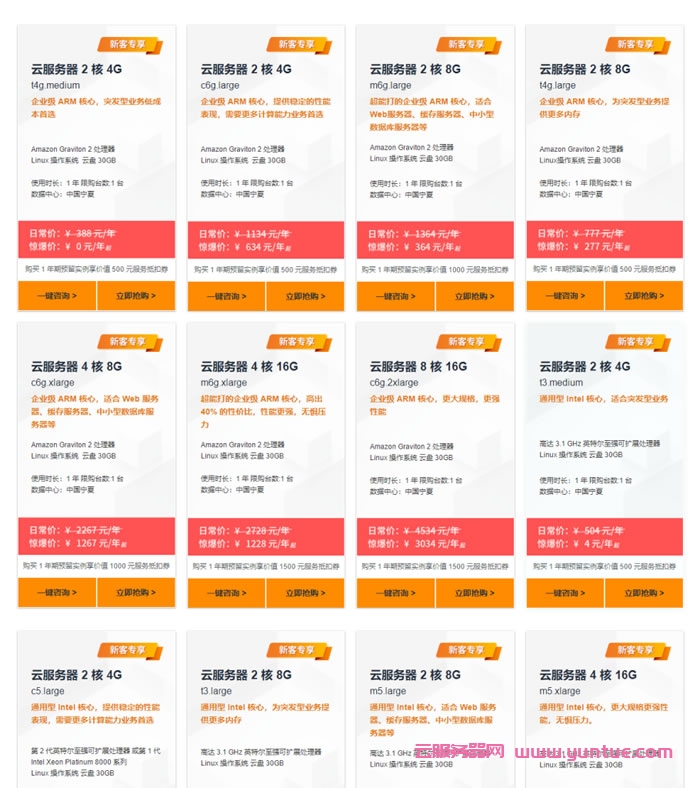Ask about m6g.xlarge via 一键咨询
The width and height of the screenshot is (700, 788).
pyautogui.click(x=226, y=592)
